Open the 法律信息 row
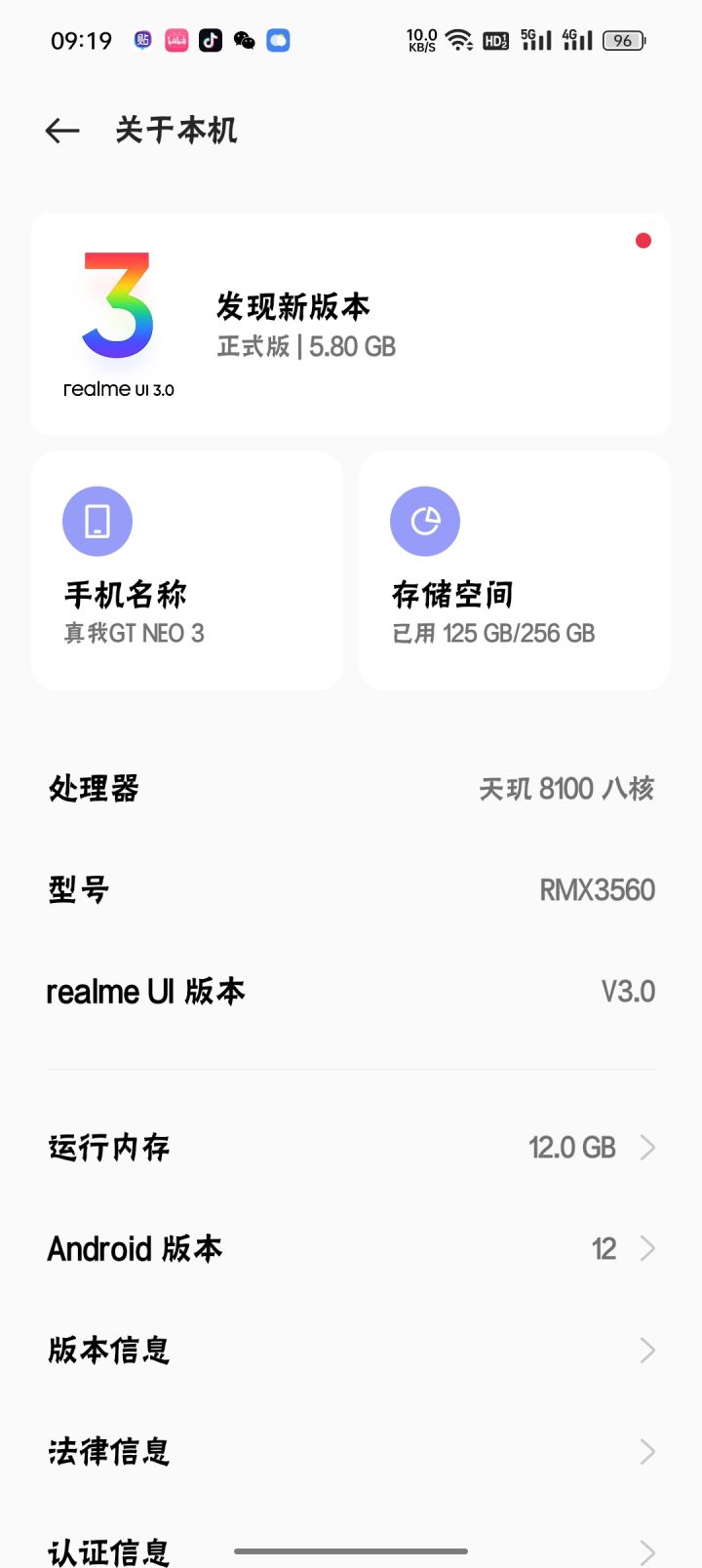 tap(351, 1452)
